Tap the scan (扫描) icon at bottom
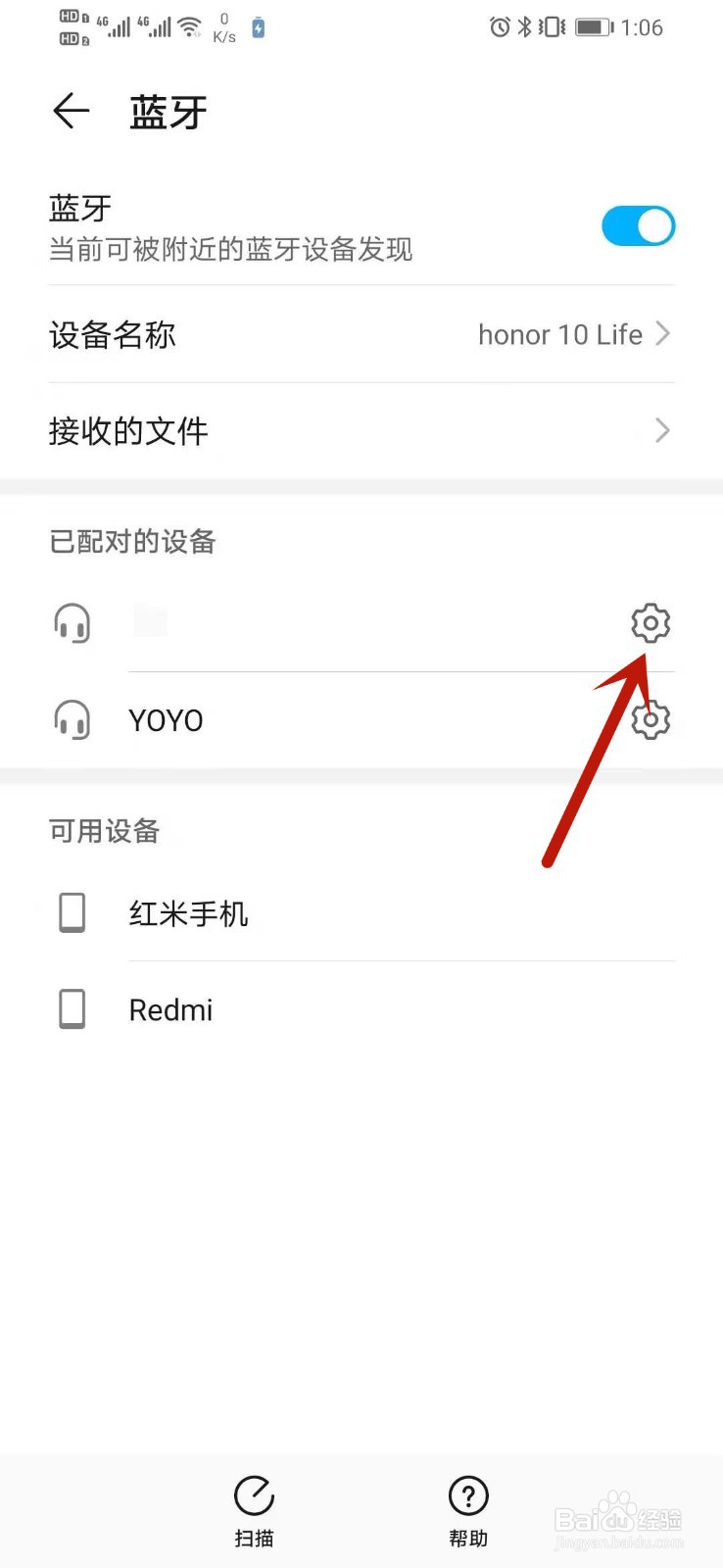The width and height of the screenshot is (723, 1568). click(x=254, y=1496)
